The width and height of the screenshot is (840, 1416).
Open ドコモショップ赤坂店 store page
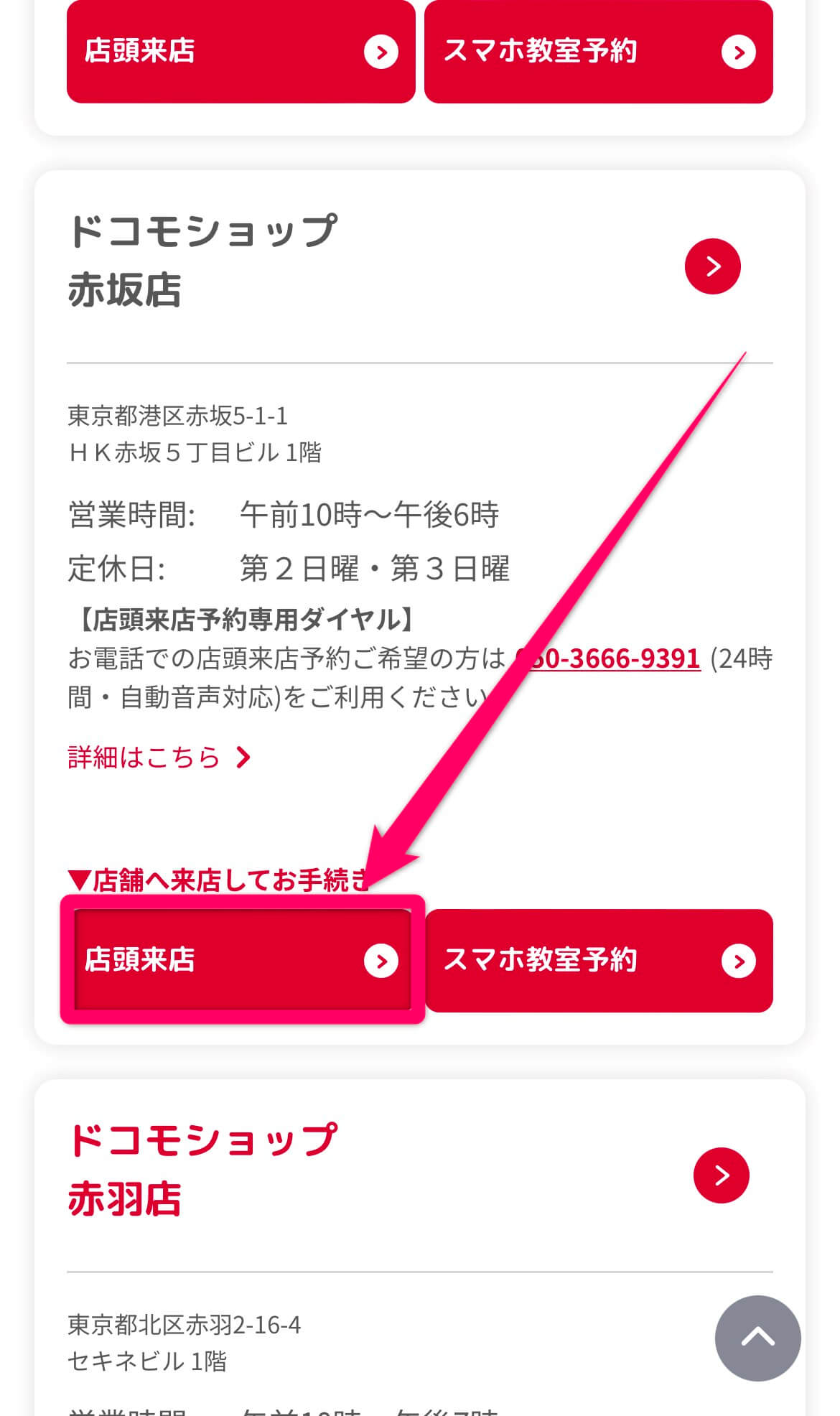click(x=205, y=258)
